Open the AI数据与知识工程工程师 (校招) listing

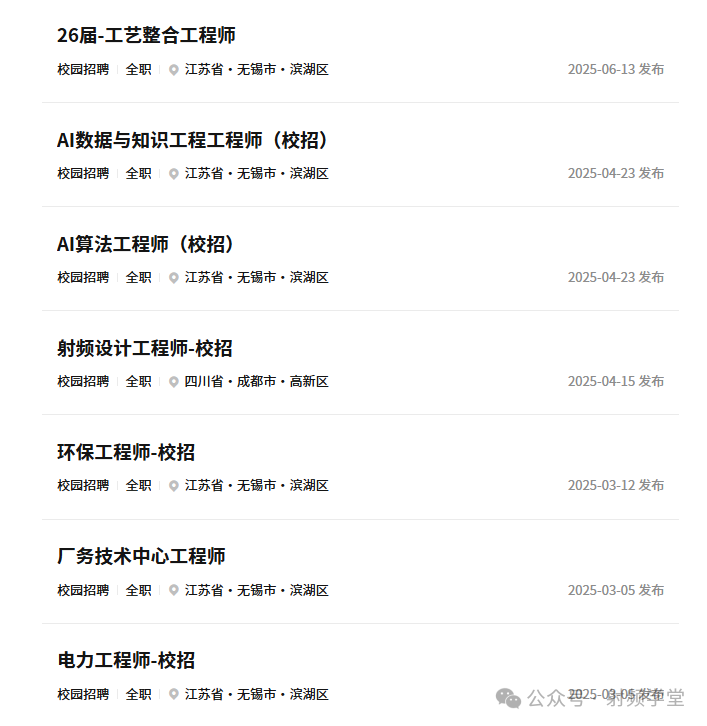pos(193,140)
